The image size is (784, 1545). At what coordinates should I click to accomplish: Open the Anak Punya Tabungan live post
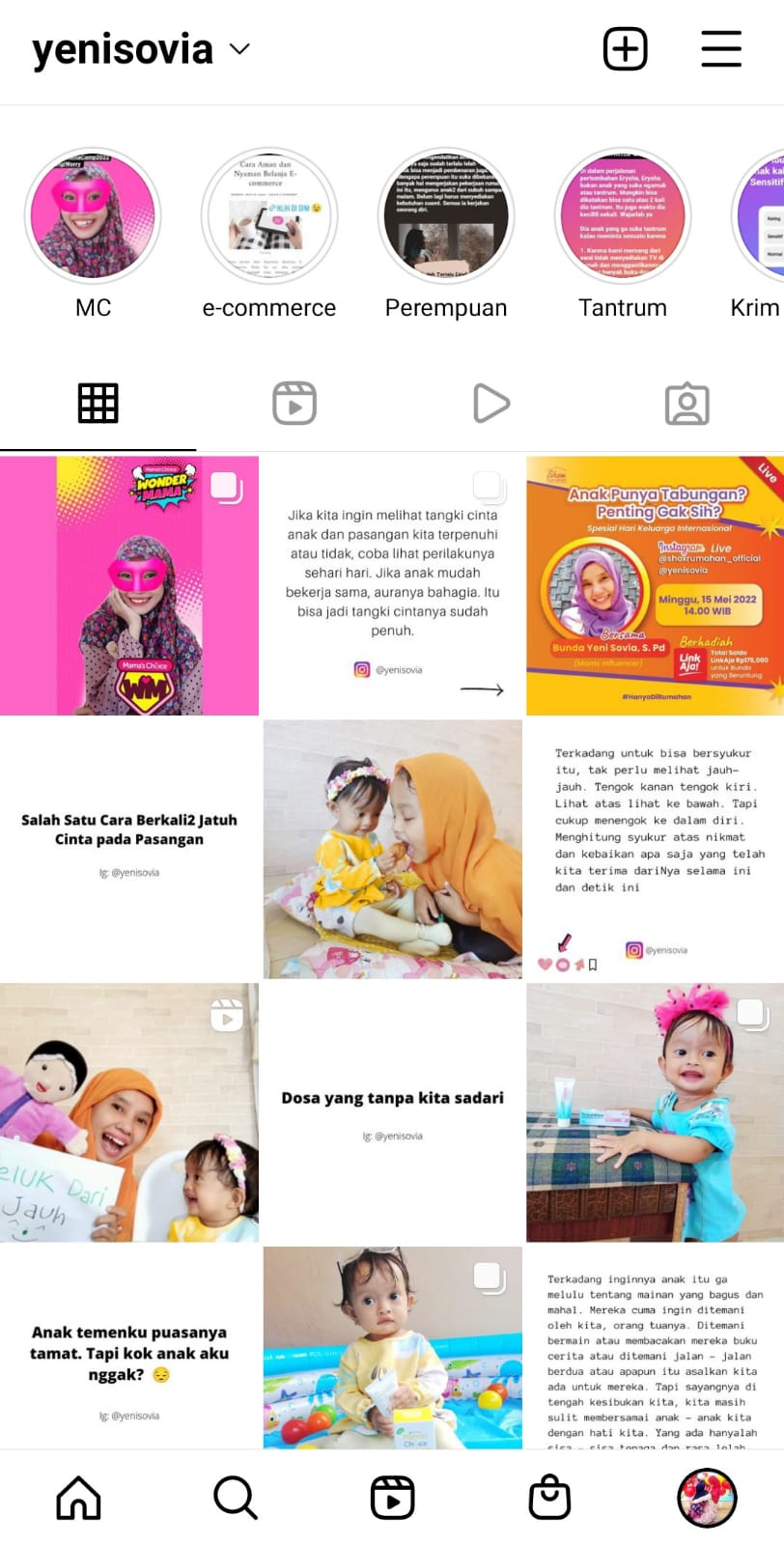[655, 585]
